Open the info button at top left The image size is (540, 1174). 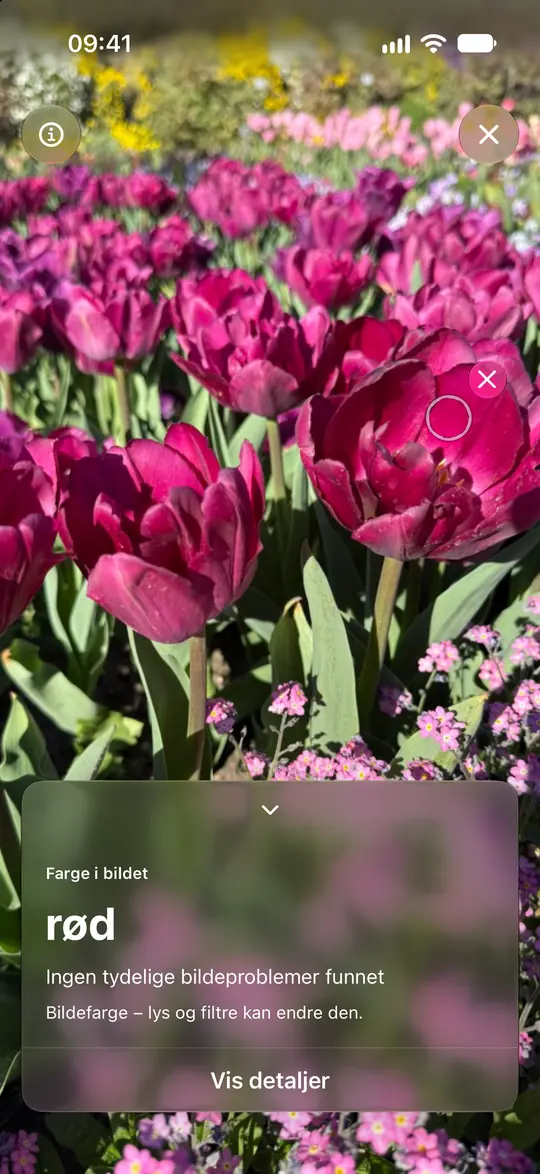[51, 135]
